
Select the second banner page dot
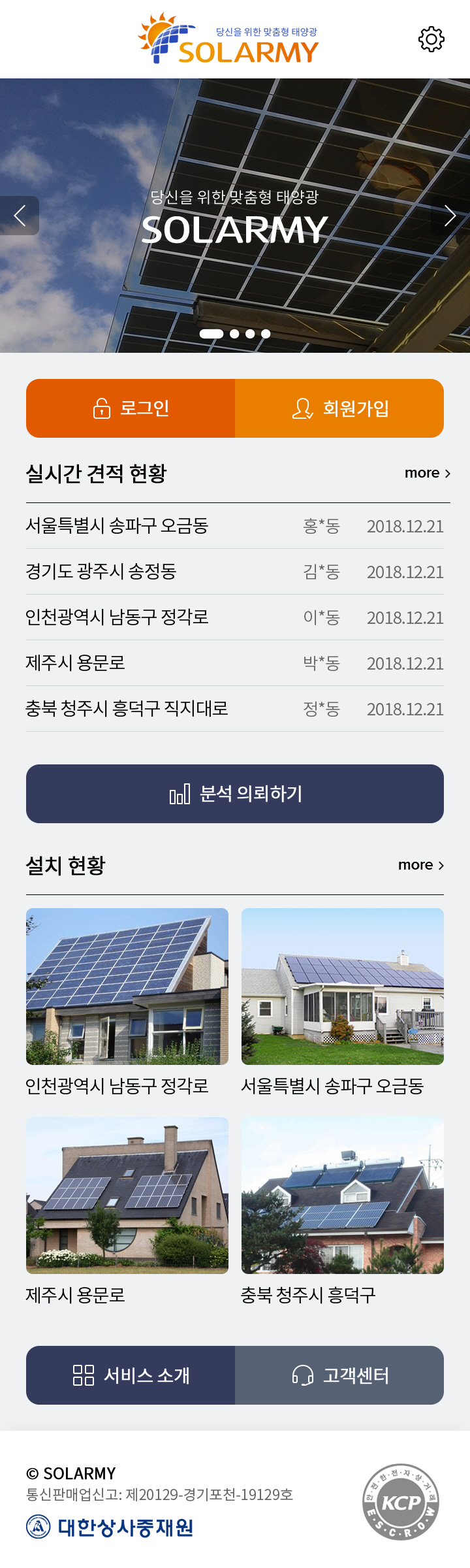[x=234, y=334]
